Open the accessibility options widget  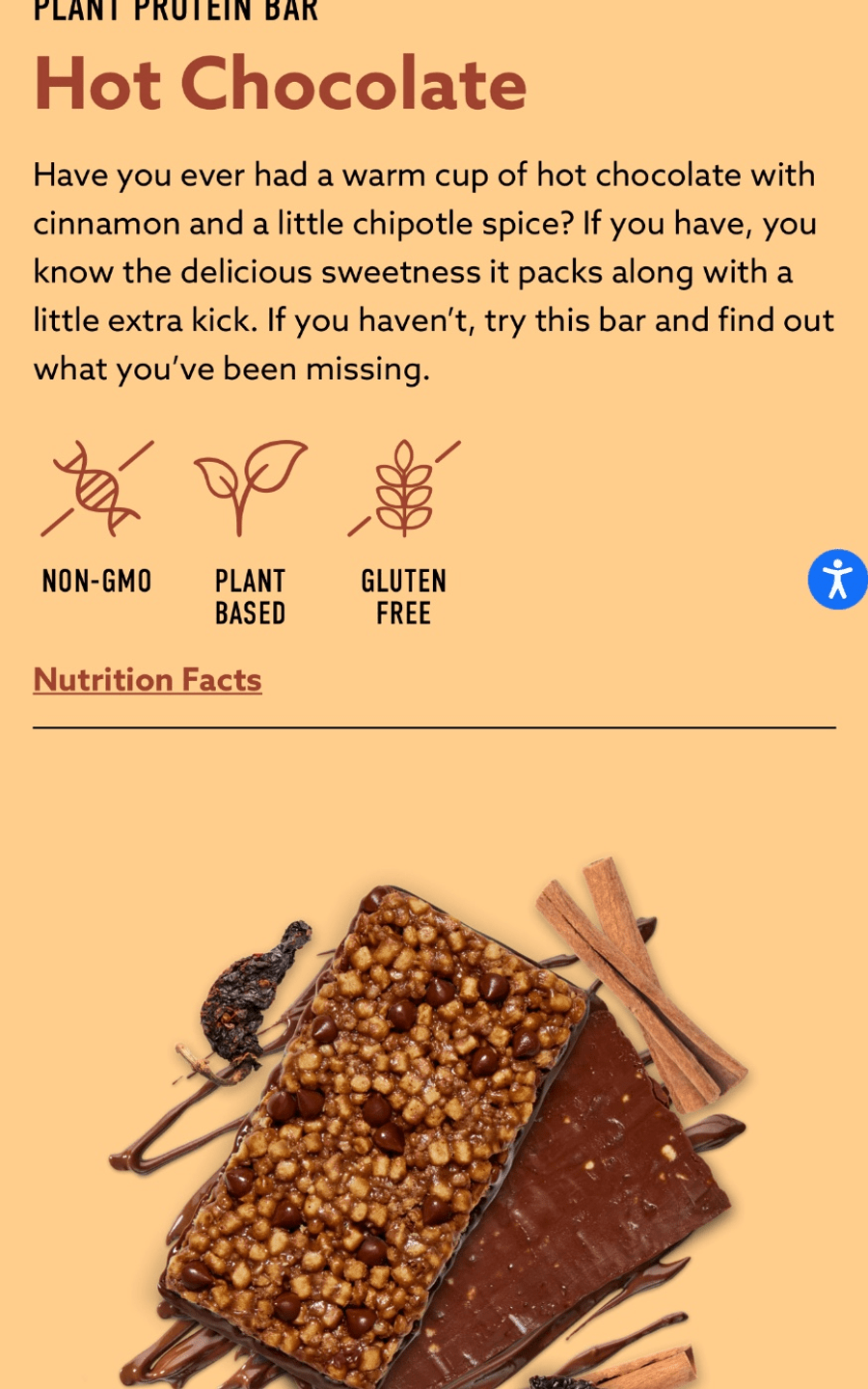pos(837,580)
